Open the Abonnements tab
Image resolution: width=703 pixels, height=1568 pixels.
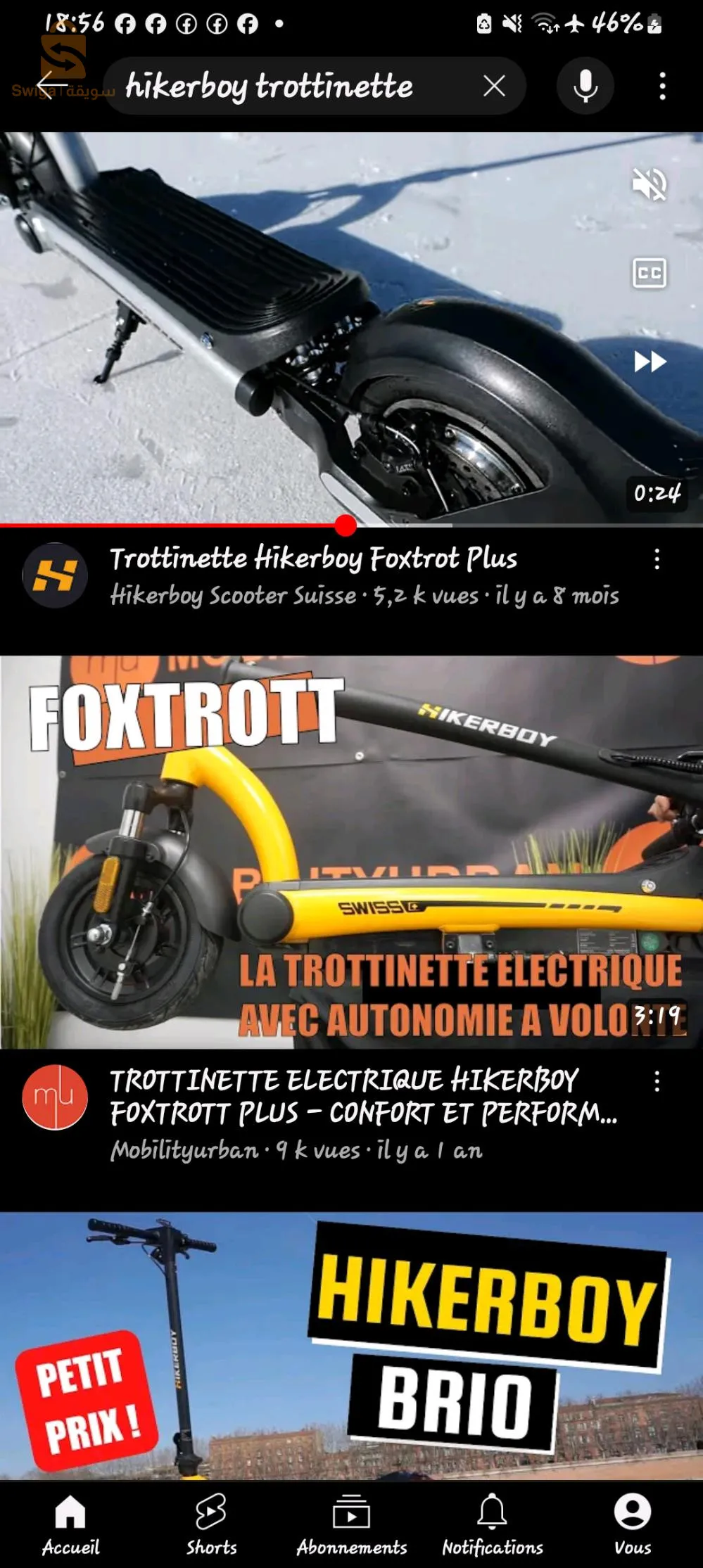351,1524
